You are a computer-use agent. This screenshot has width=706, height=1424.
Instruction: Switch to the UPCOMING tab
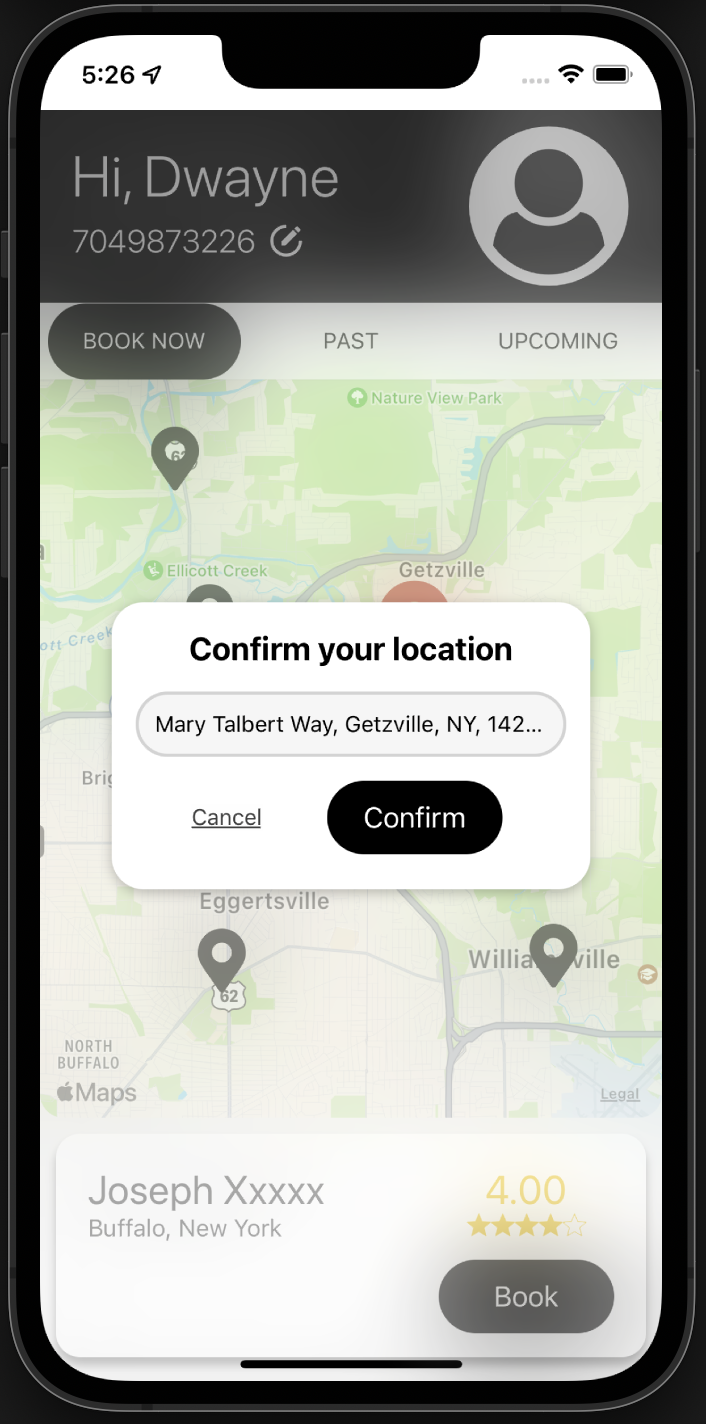558,341
